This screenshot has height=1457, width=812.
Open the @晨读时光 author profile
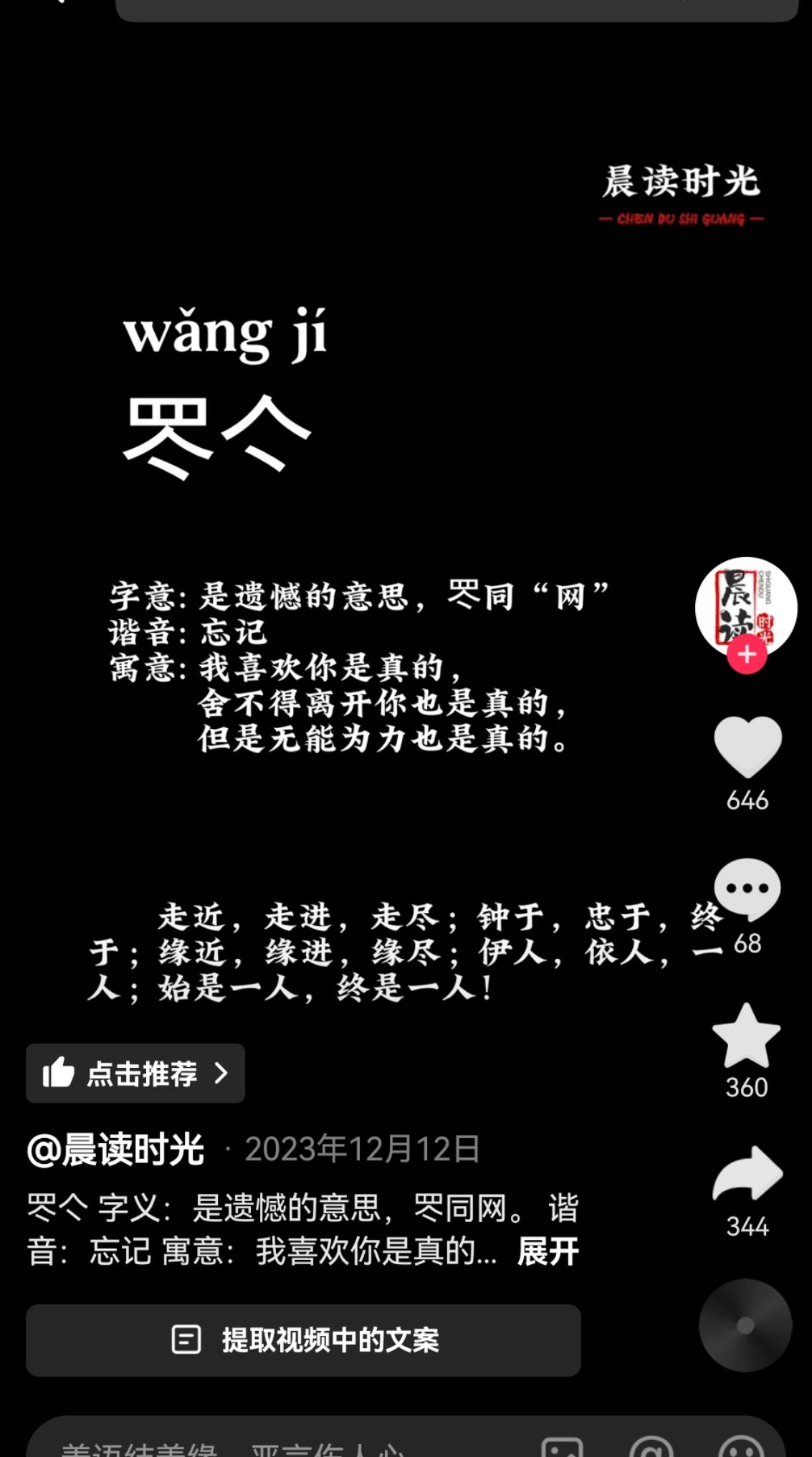(115, 1149)
